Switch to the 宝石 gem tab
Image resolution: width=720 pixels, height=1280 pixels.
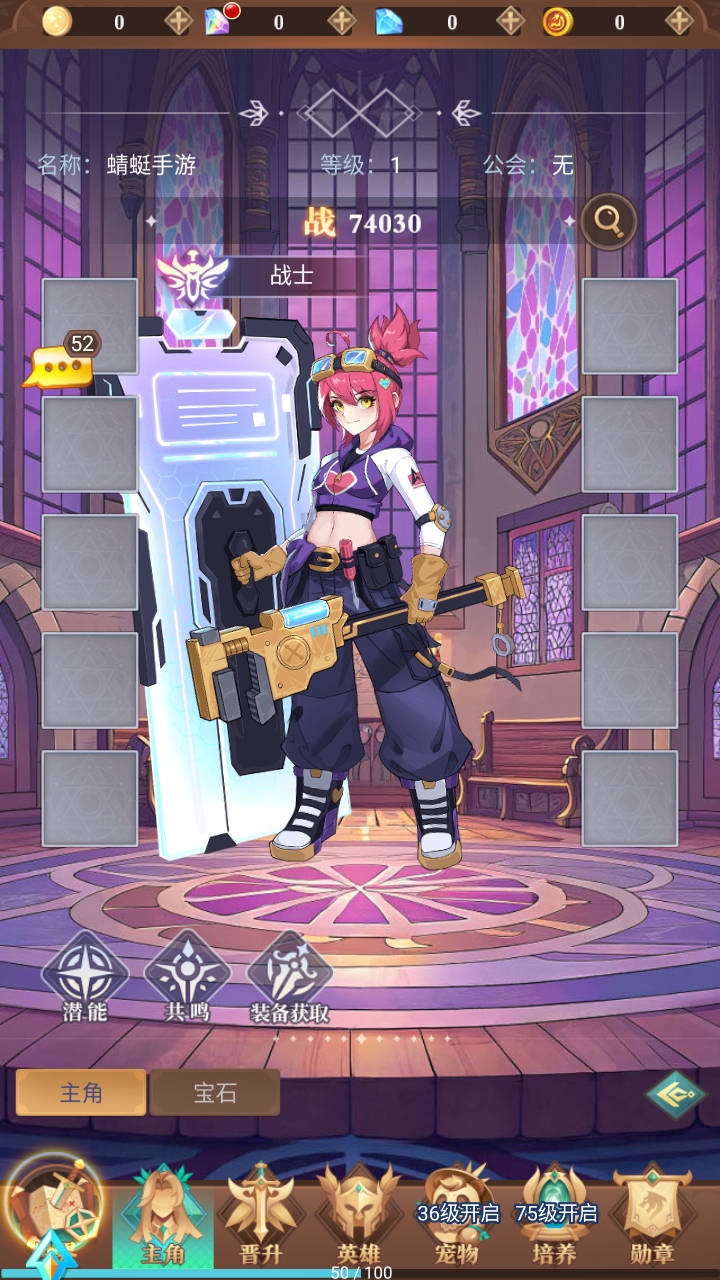point(215,1093)
